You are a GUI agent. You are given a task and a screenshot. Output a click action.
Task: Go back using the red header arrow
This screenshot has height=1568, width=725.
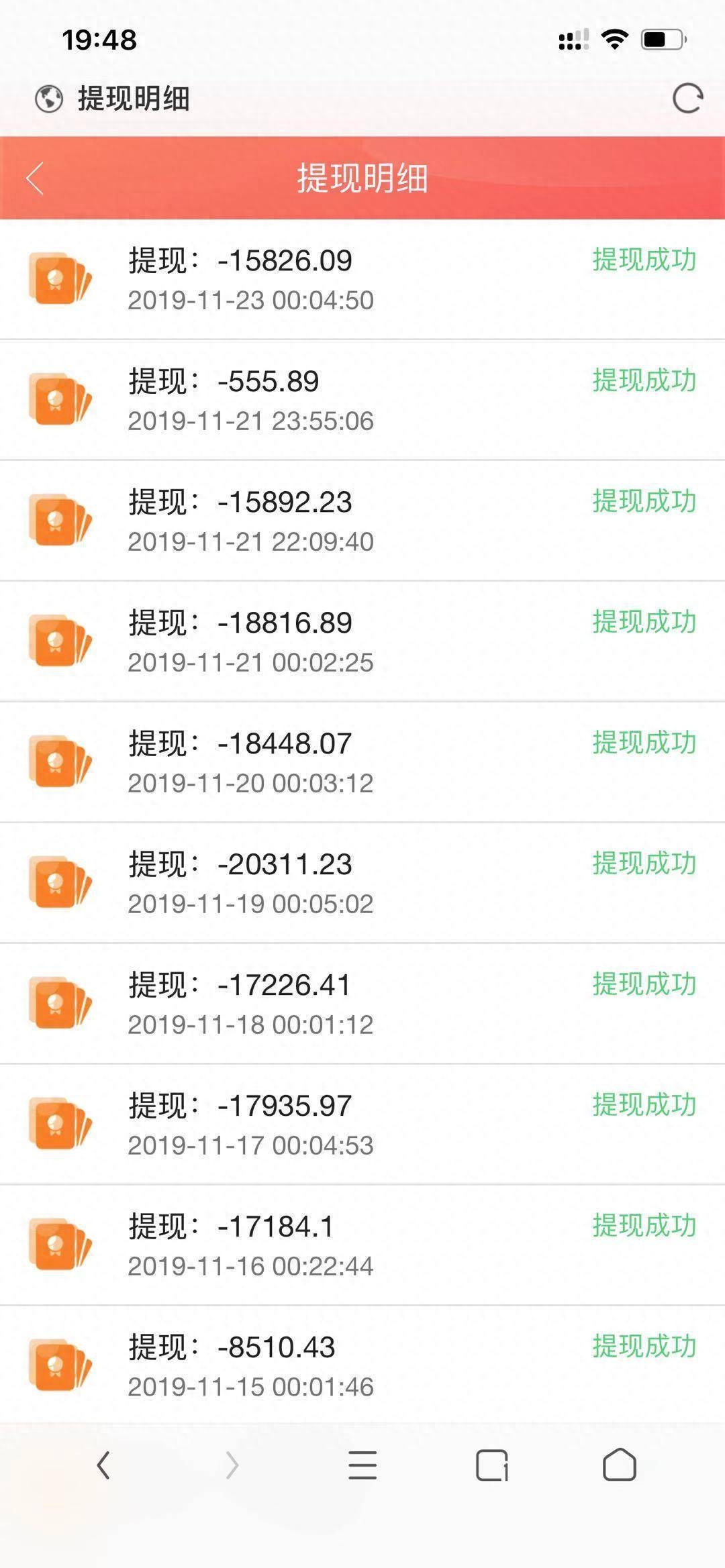point(35,178)
